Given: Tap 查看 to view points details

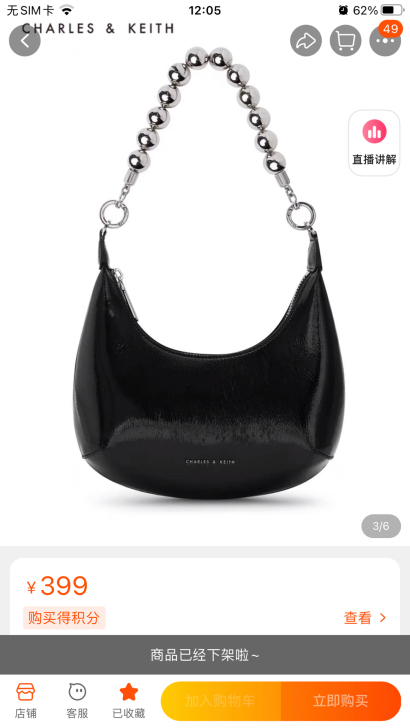Looking at the screenshot, I should (x=365, y=618).
